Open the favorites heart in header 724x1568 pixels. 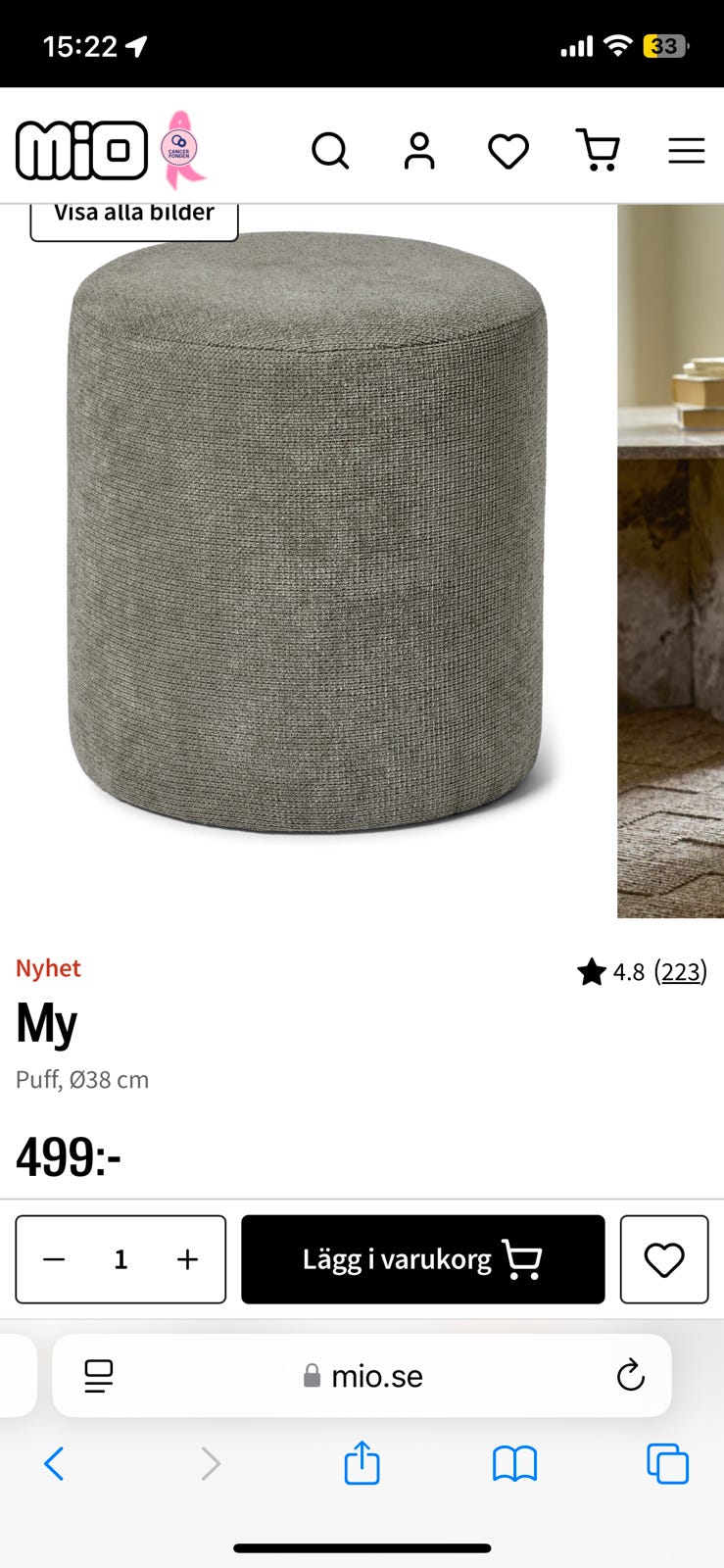point(508,152)
